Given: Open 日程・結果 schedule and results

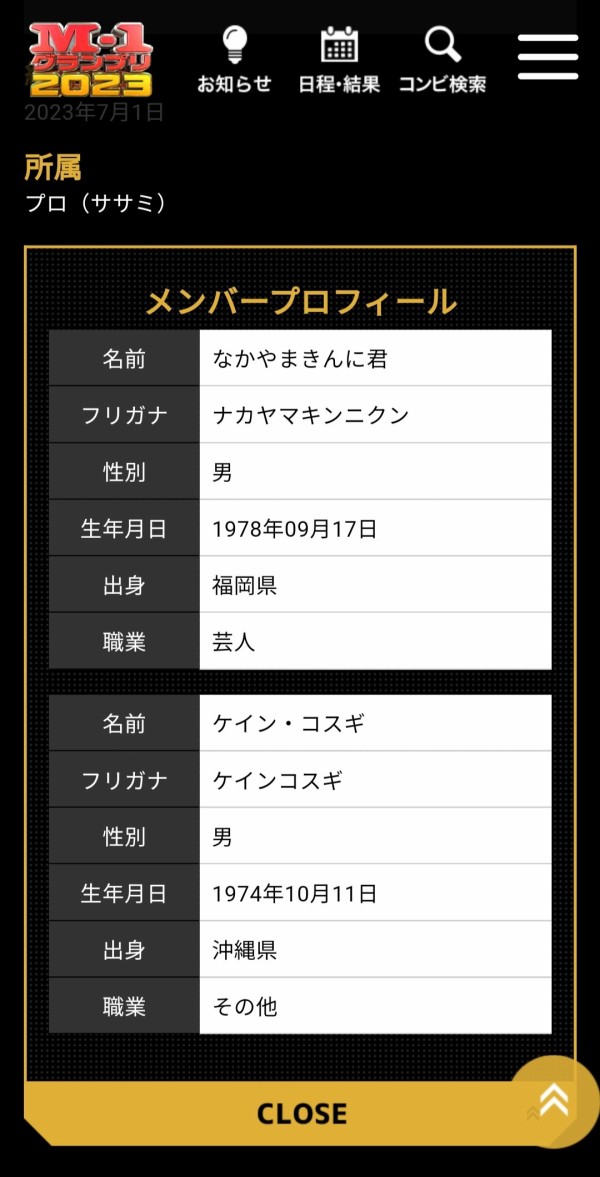Looking at the screenshot, I should 339,60.
